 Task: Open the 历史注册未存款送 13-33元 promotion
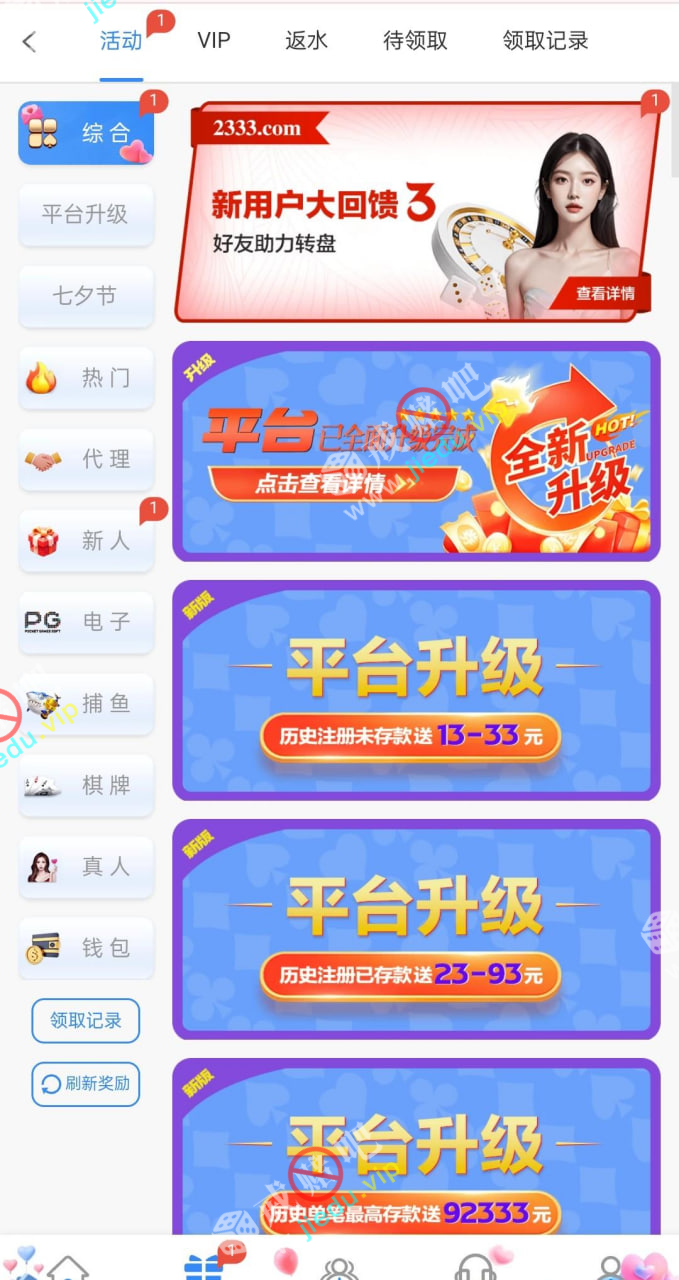416,690
